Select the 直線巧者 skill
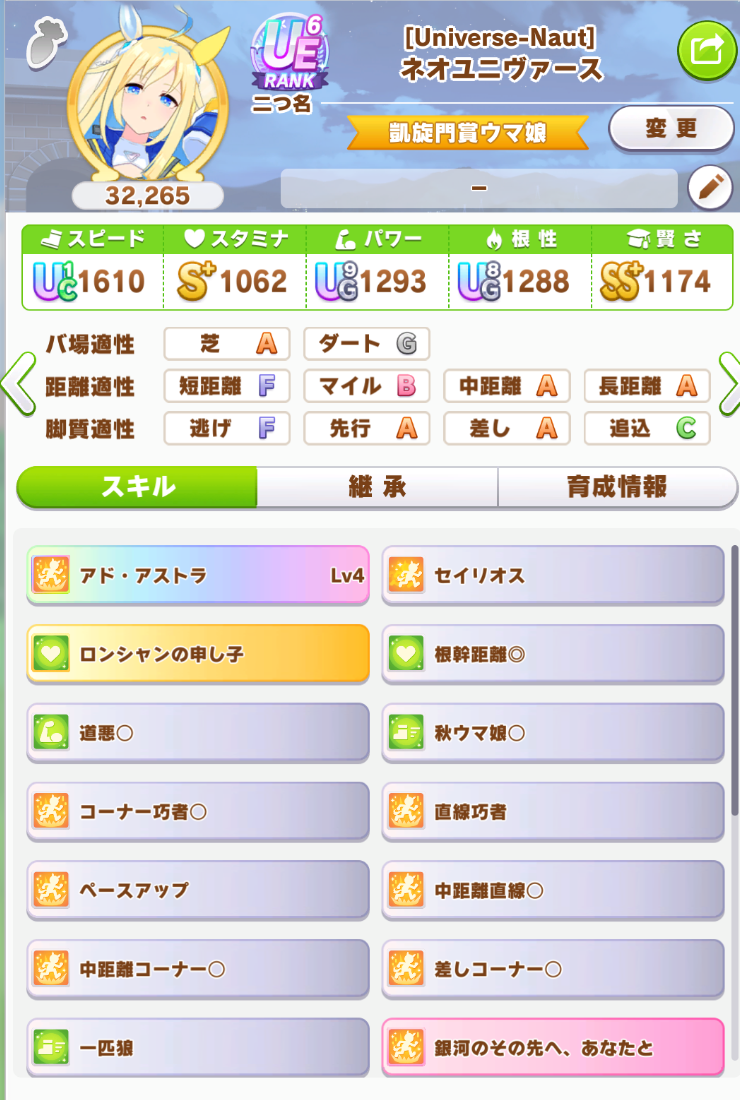Screen dimensions: 740x1100 pos(552,811)
